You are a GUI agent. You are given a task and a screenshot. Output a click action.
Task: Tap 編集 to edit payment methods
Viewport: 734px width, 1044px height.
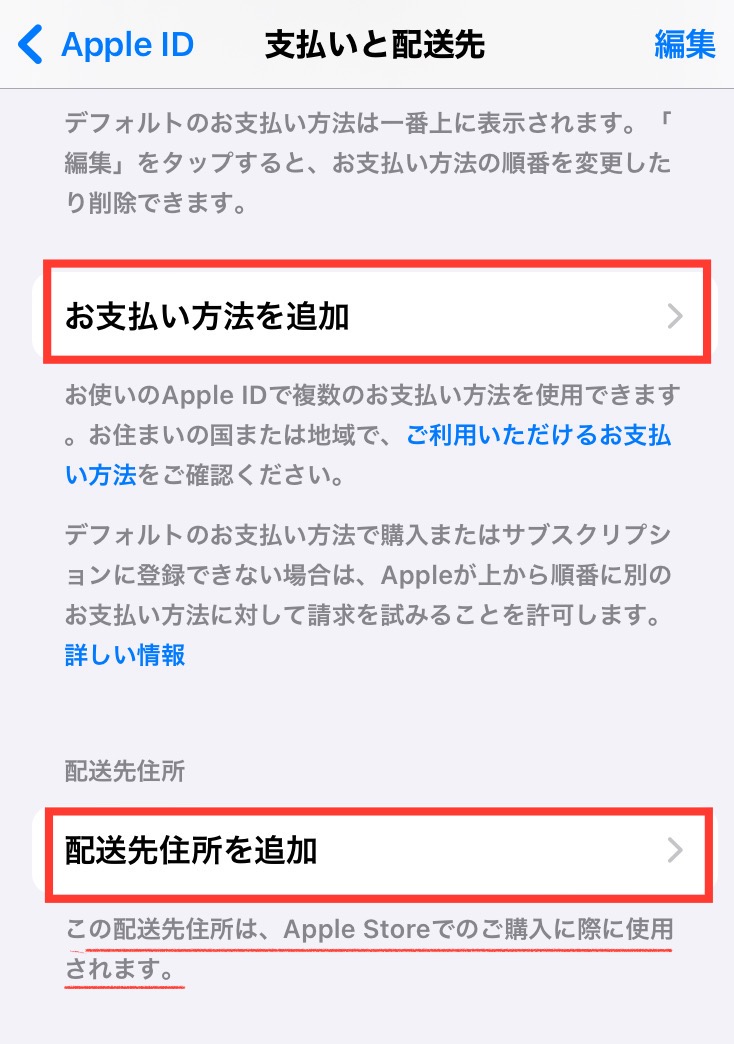pyautogui.click(x=685, y=45)
